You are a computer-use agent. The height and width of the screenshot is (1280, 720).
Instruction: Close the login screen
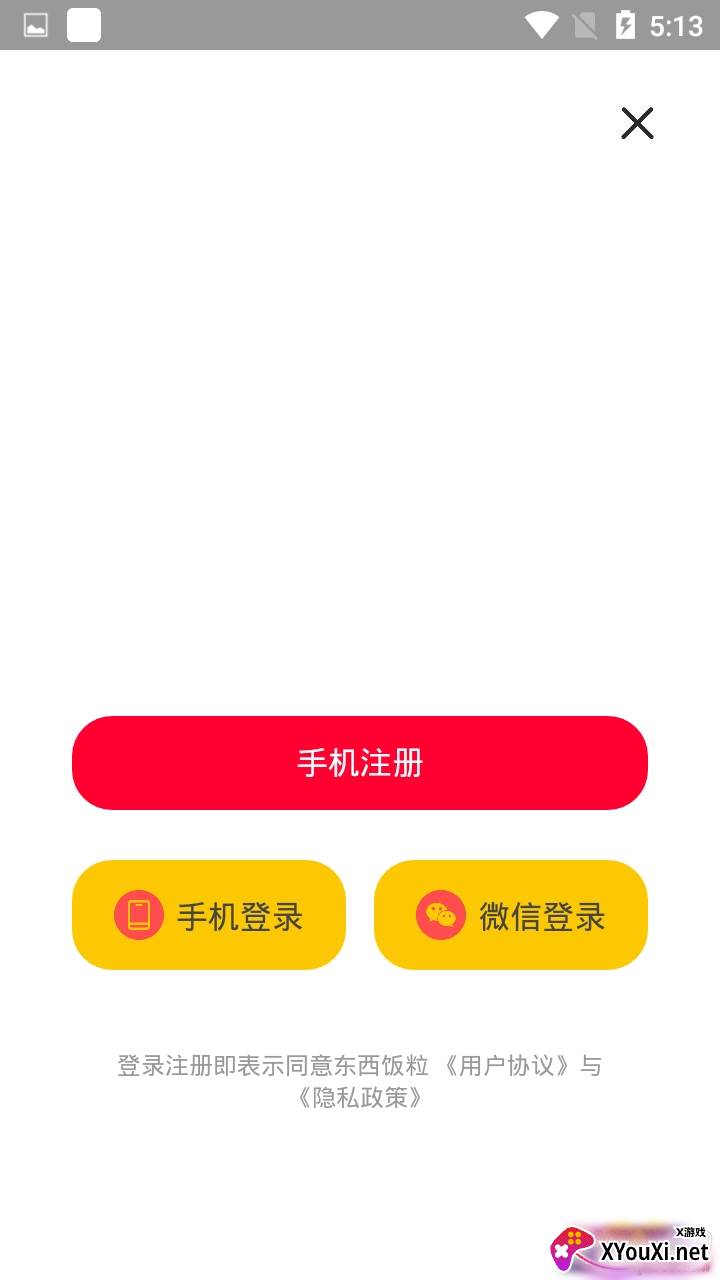tap(637, 123)
